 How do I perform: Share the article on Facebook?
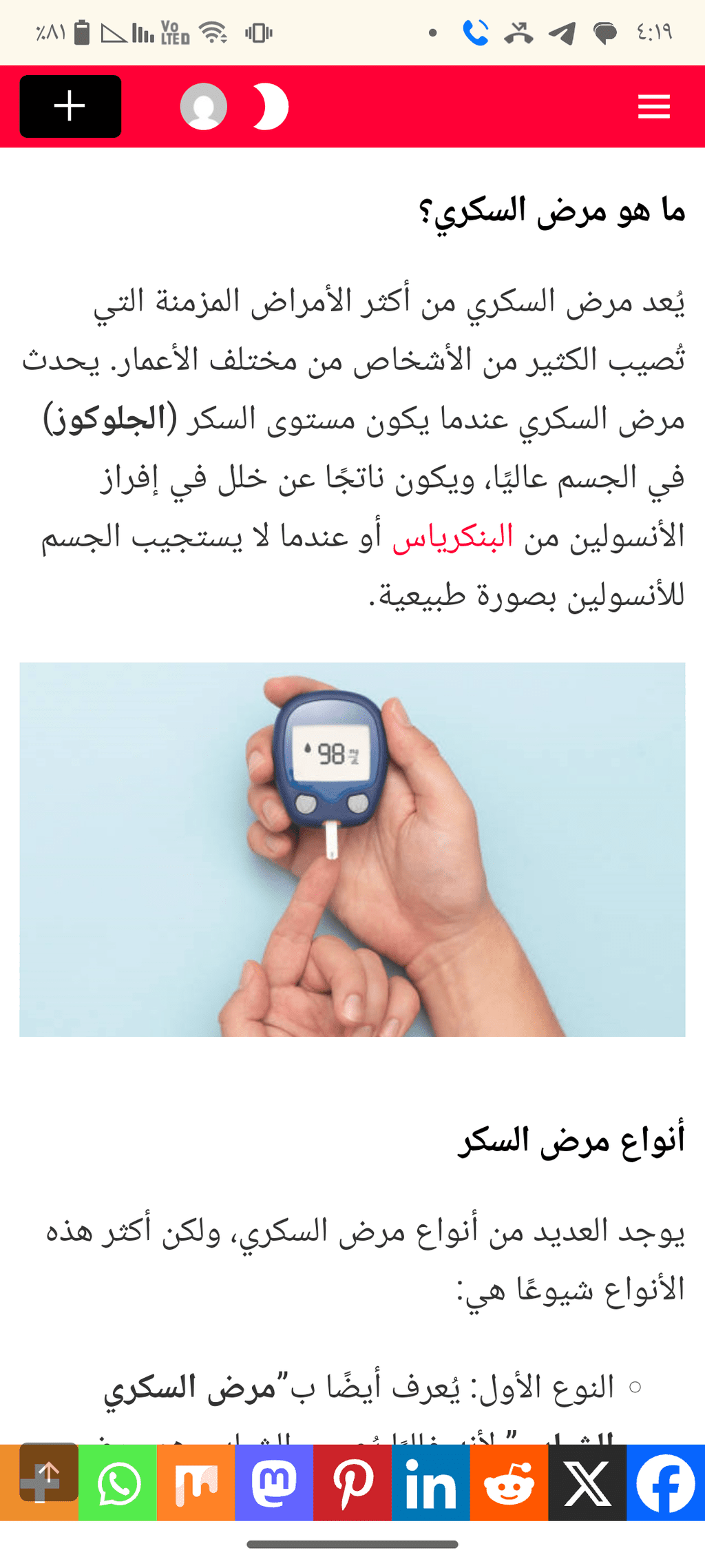[x=666, y=1483]
